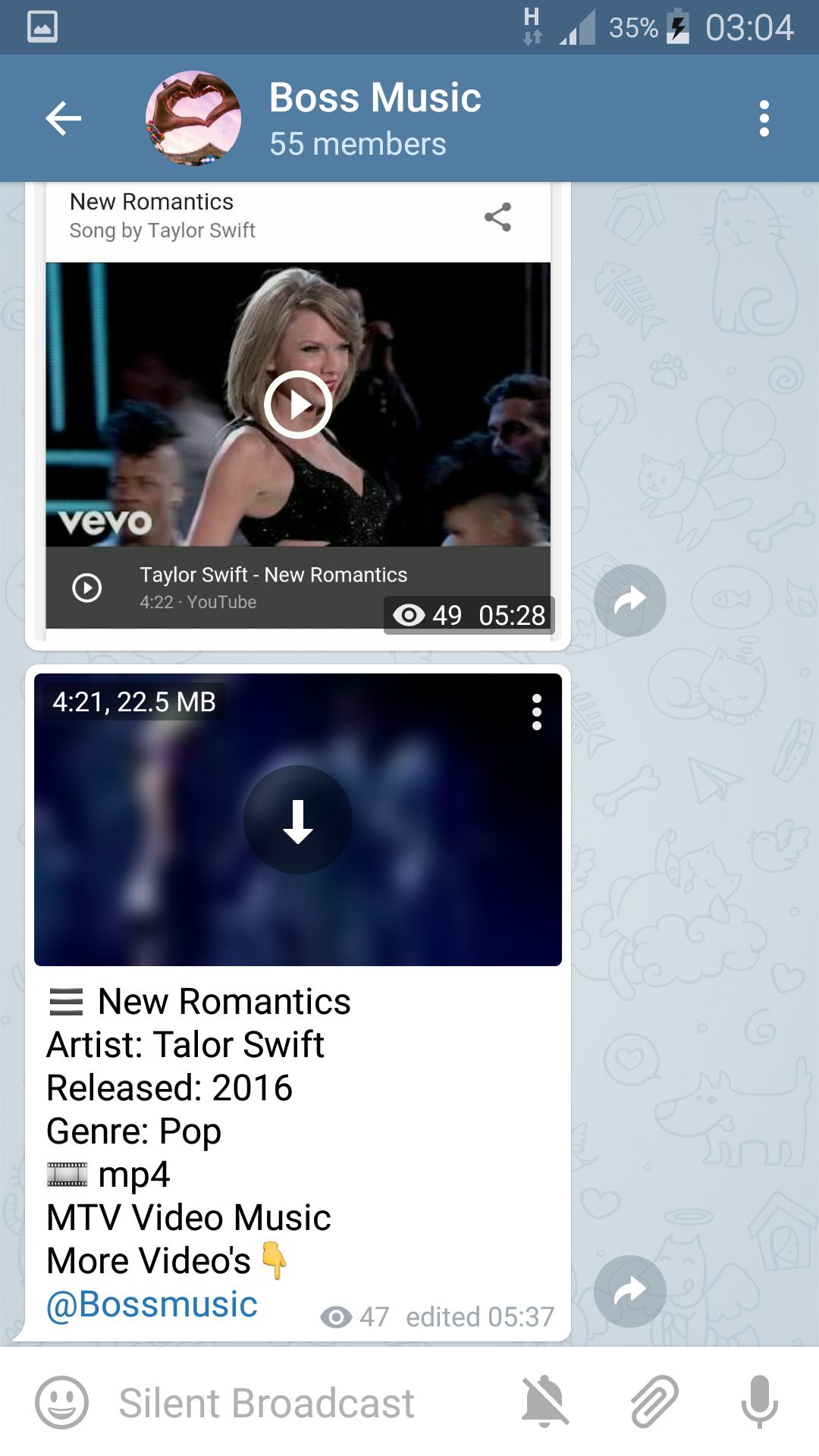Attach a file with the paperclip
The width and height of the screenshot is (819, 1456).
point(654,1403)
